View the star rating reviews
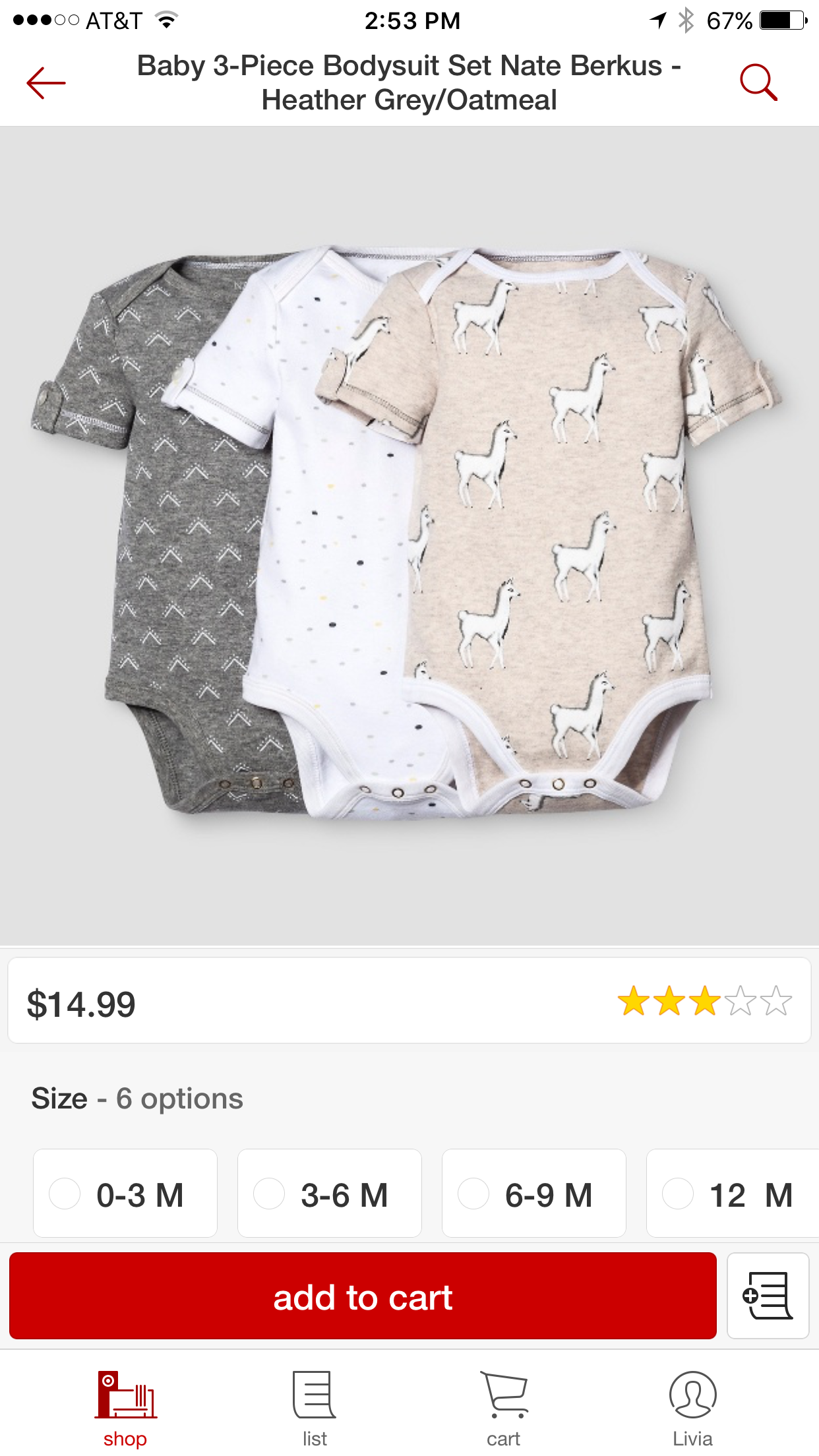Screen dimensions: 819x1456 pos(704,1001)
